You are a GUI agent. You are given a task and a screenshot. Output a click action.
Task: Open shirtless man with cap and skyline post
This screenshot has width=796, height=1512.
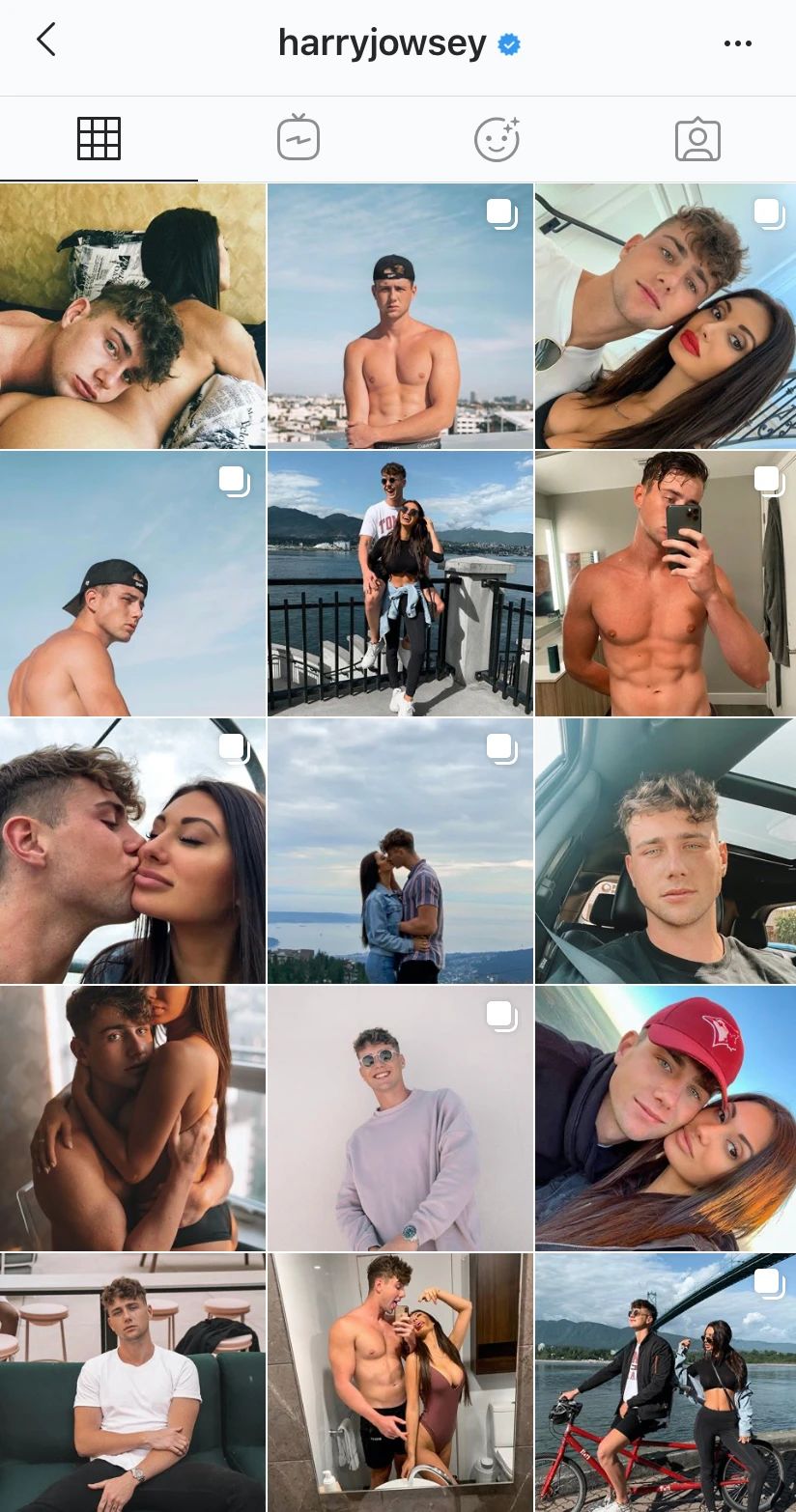coord(400,317)
